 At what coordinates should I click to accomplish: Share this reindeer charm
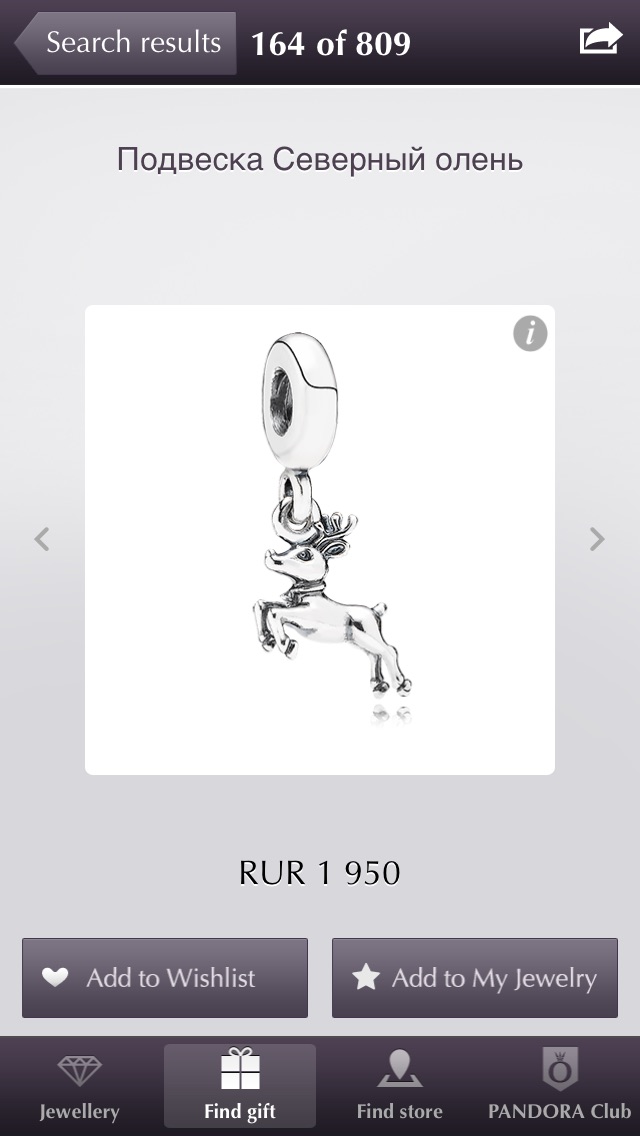click(601, 38)
